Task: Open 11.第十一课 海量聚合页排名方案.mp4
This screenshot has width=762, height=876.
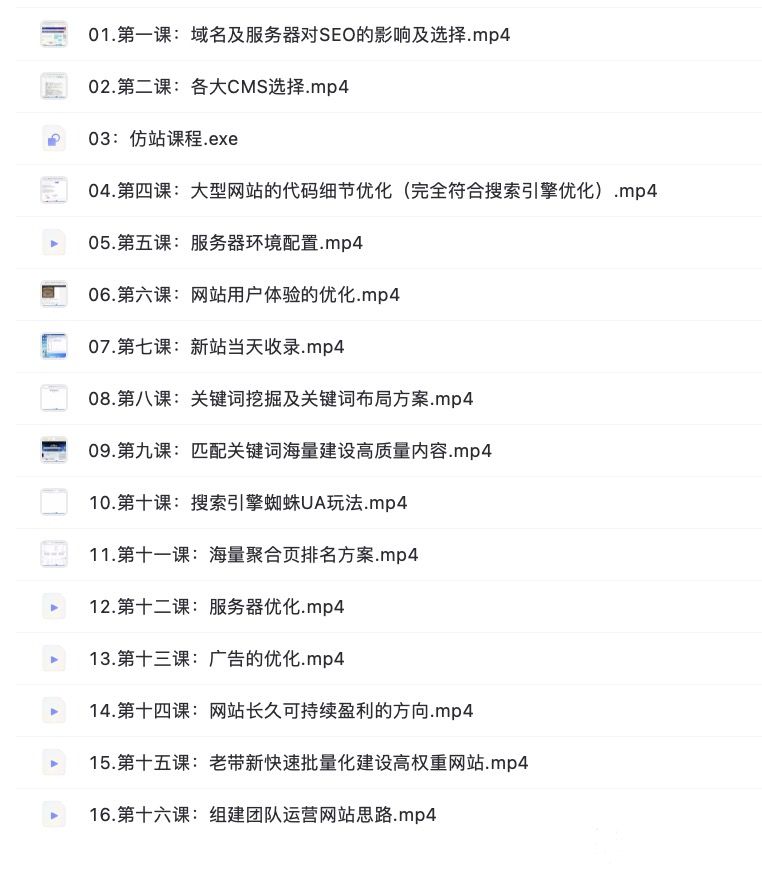Action: pyautogui.click(x=253, y=555)
